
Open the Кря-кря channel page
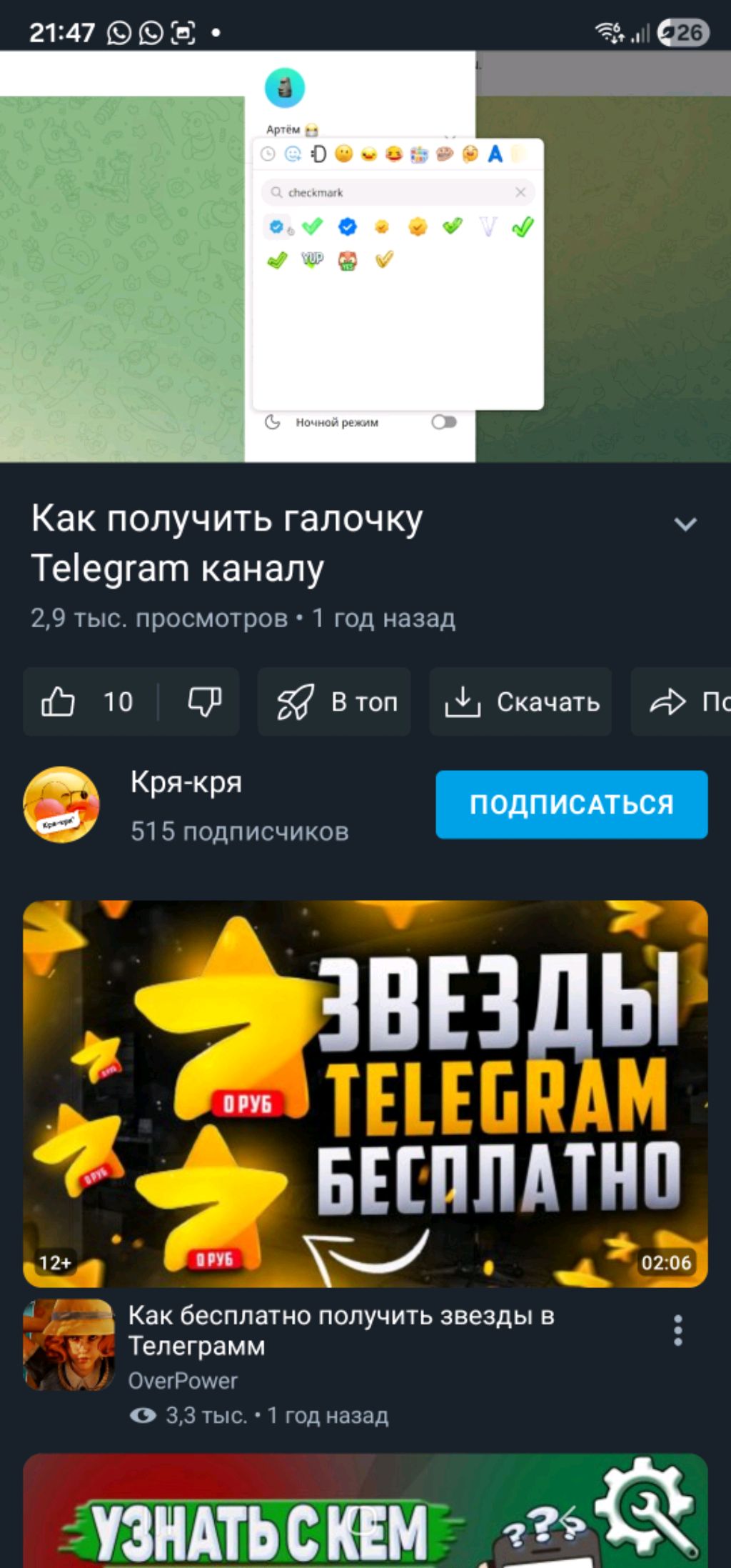[x=186, y=783]
